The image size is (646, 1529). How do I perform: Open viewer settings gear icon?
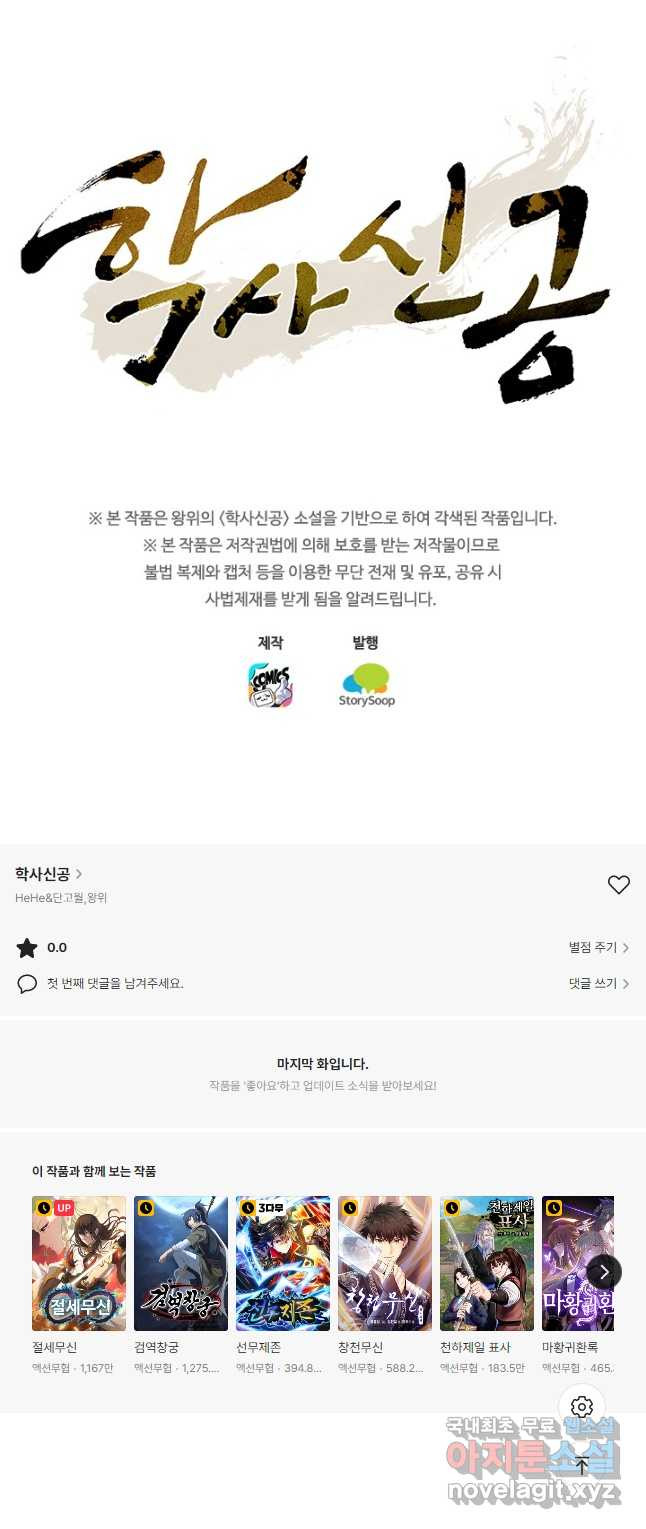coord(582,1408)
